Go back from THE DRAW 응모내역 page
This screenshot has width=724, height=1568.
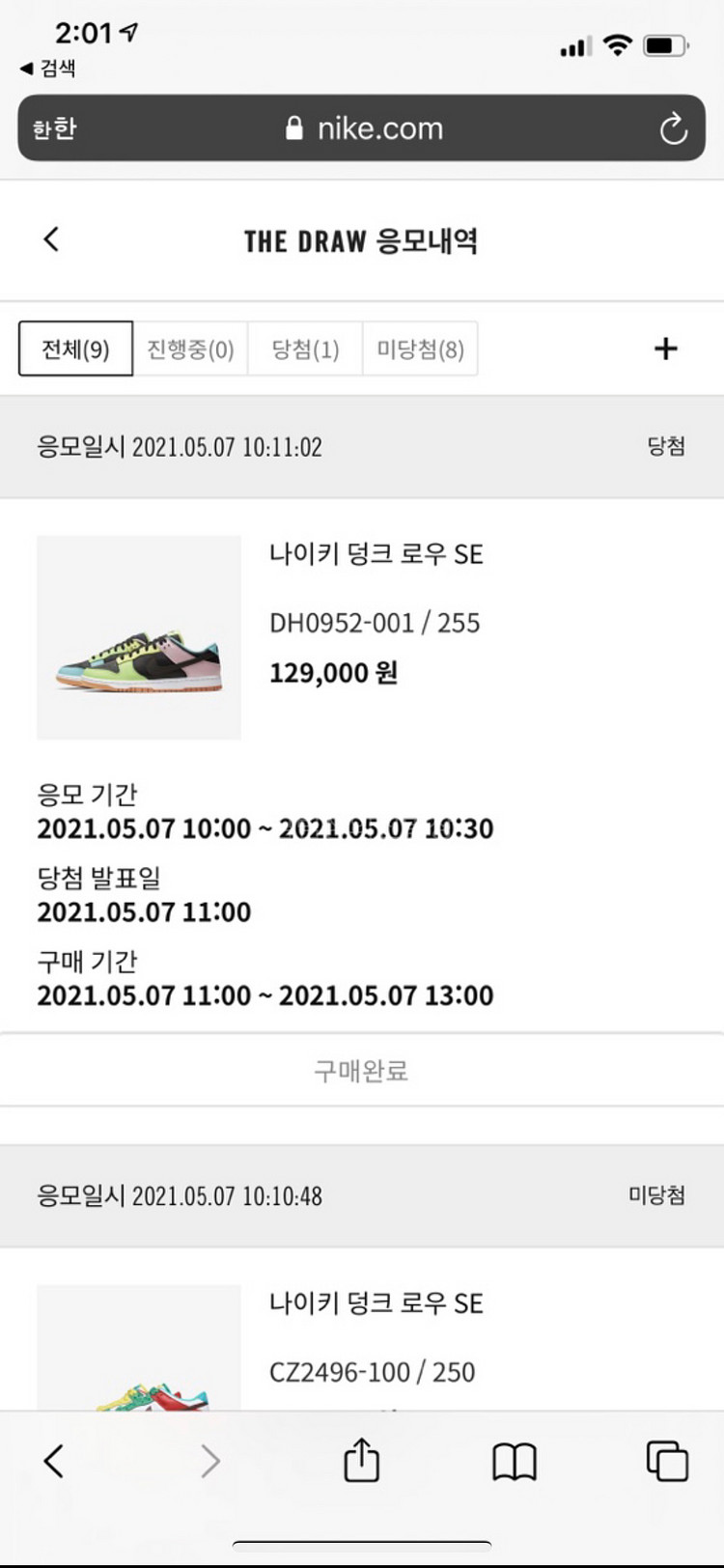(52, 239)
